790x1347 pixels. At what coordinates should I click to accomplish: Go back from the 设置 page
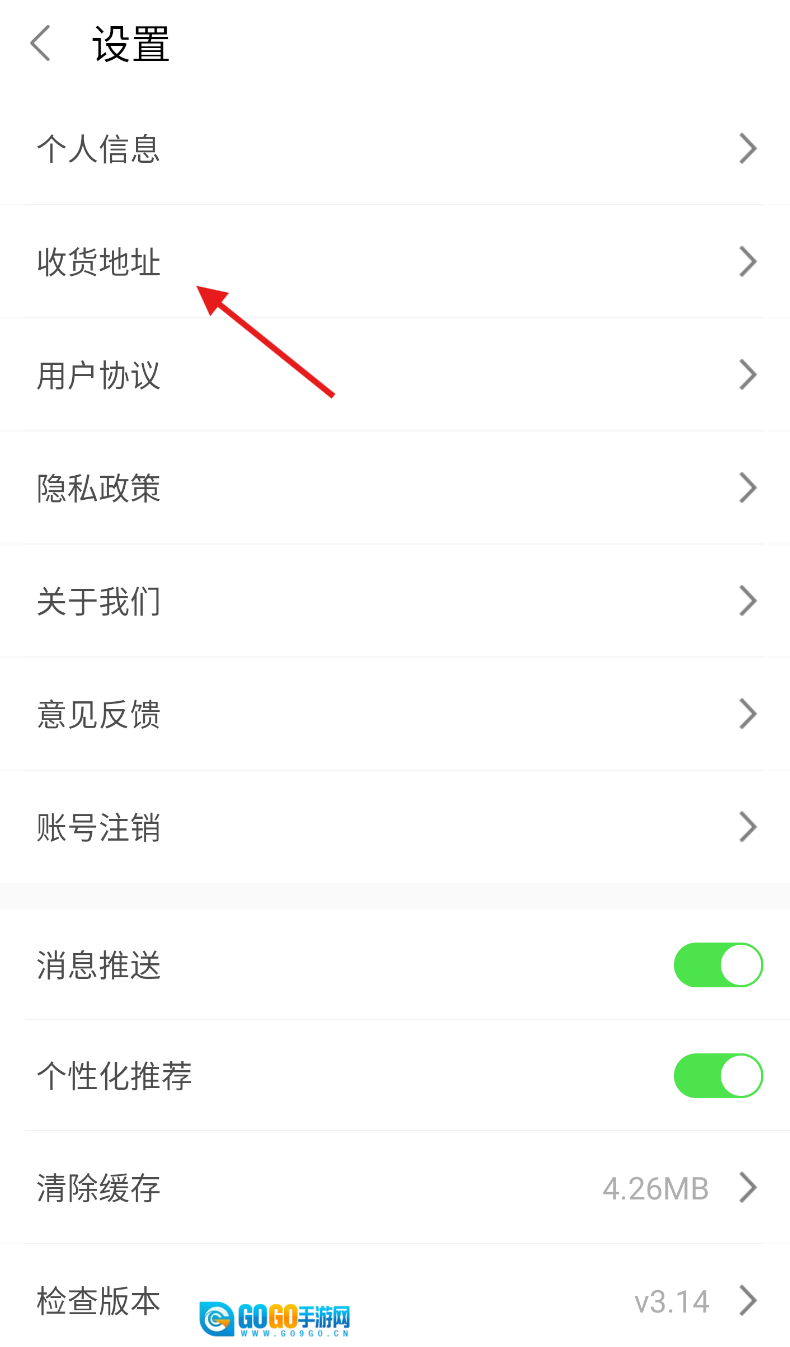pyautogui.click(x=40, y=44)
